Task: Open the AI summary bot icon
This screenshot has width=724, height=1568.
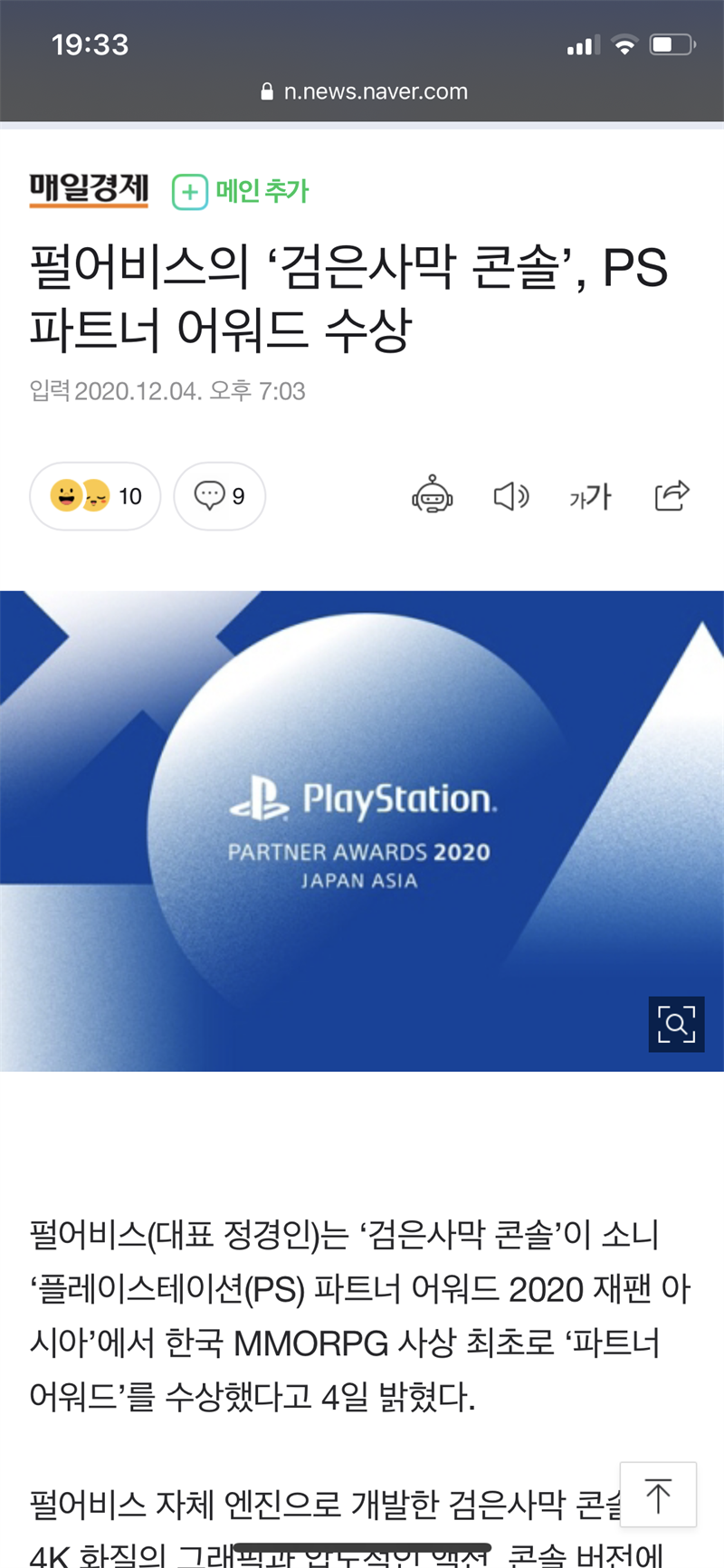Action: 432,496
